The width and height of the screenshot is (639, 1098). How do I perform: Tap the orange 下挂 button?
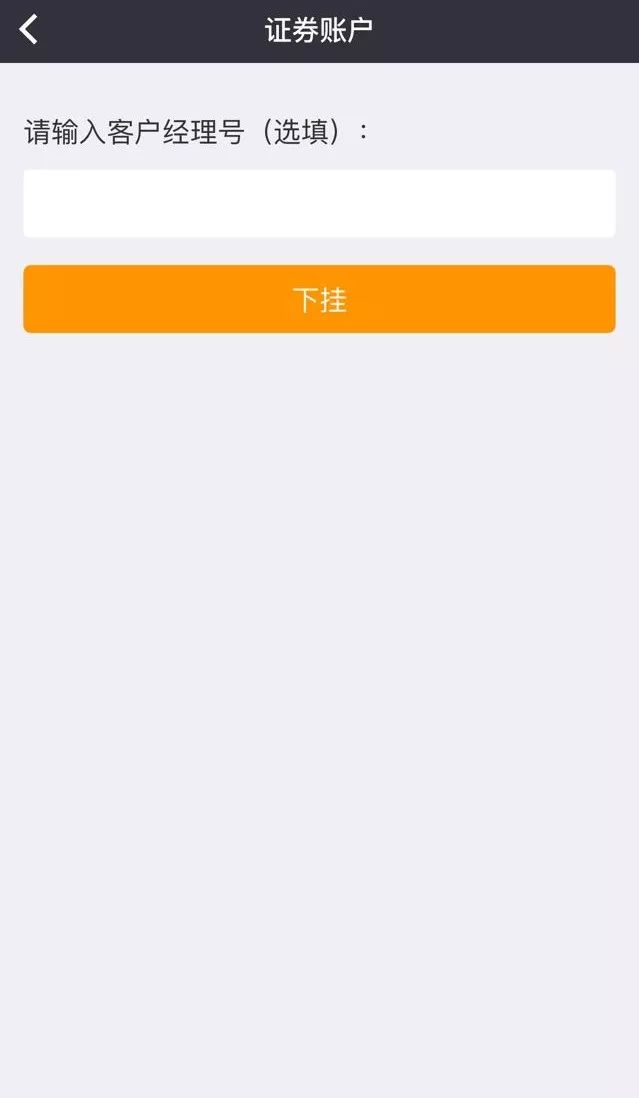point(319,299)
